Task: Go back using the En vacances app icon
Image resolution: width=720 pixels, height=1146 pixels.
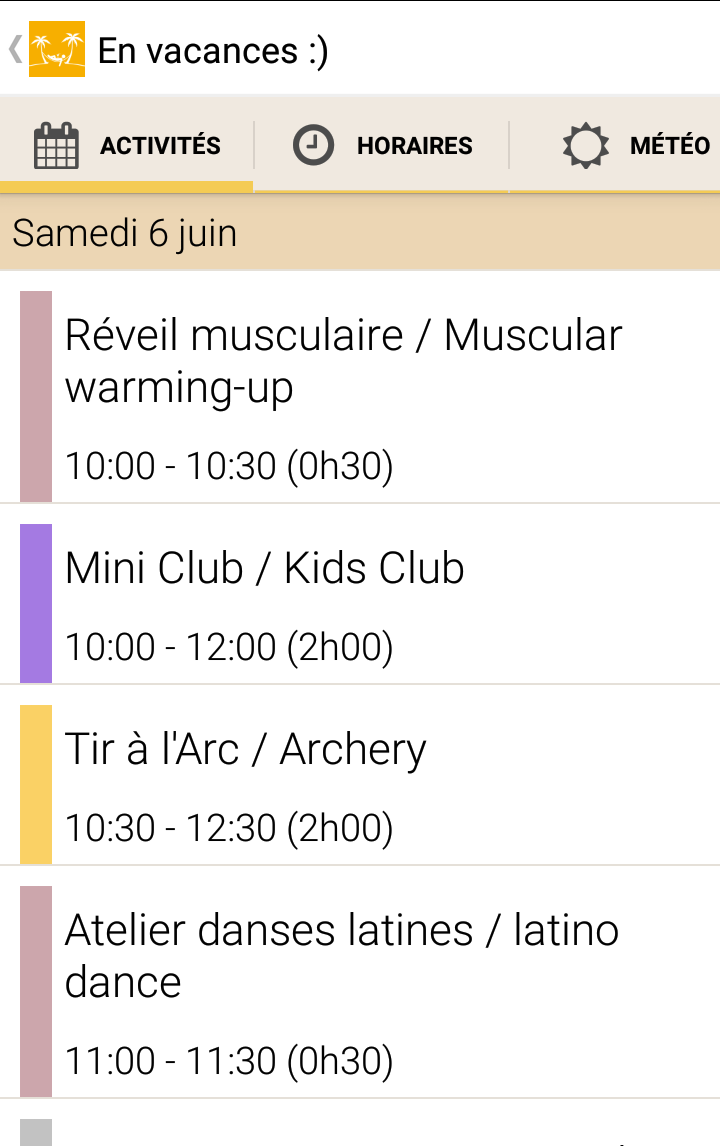Action: (56, 50)
